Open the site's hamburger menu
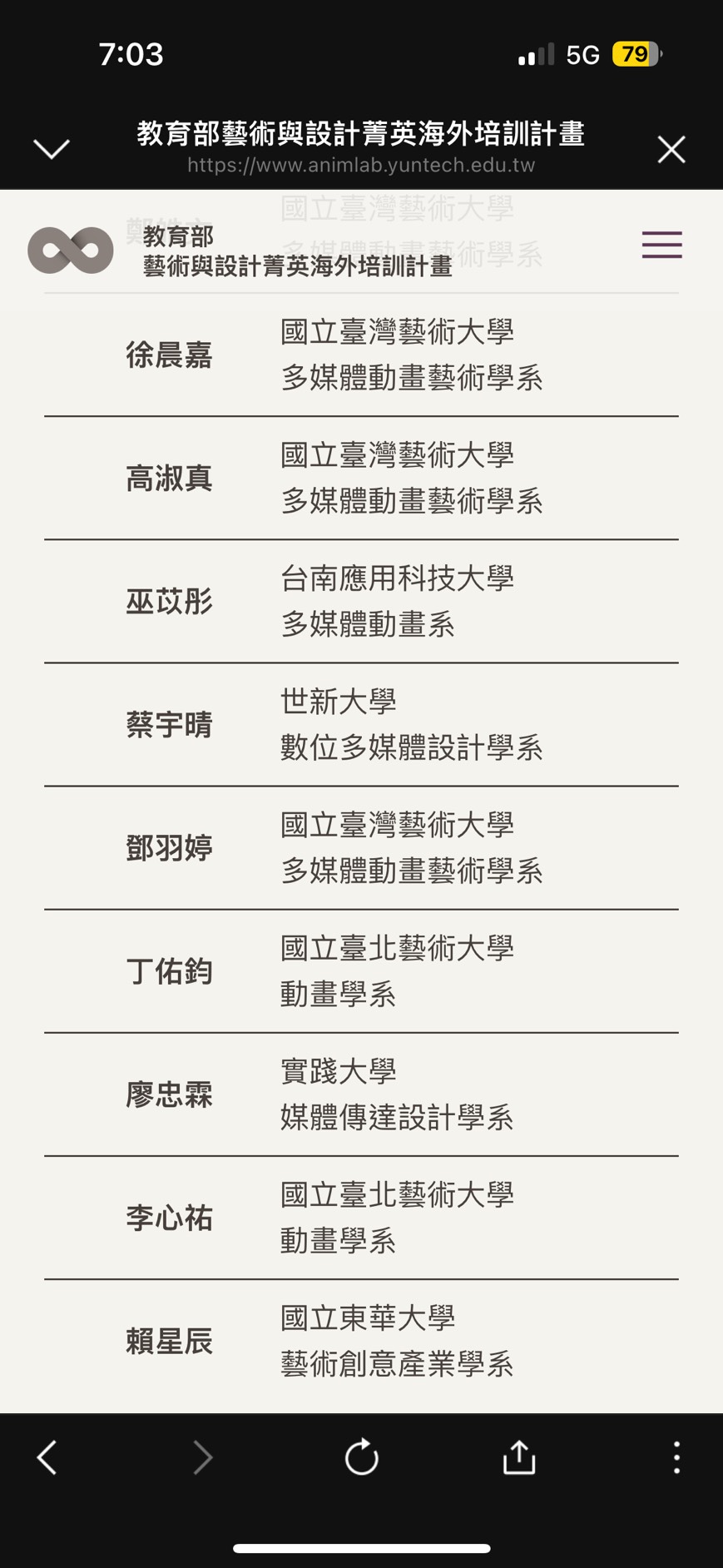723x1568 pixels. point(661,246)
